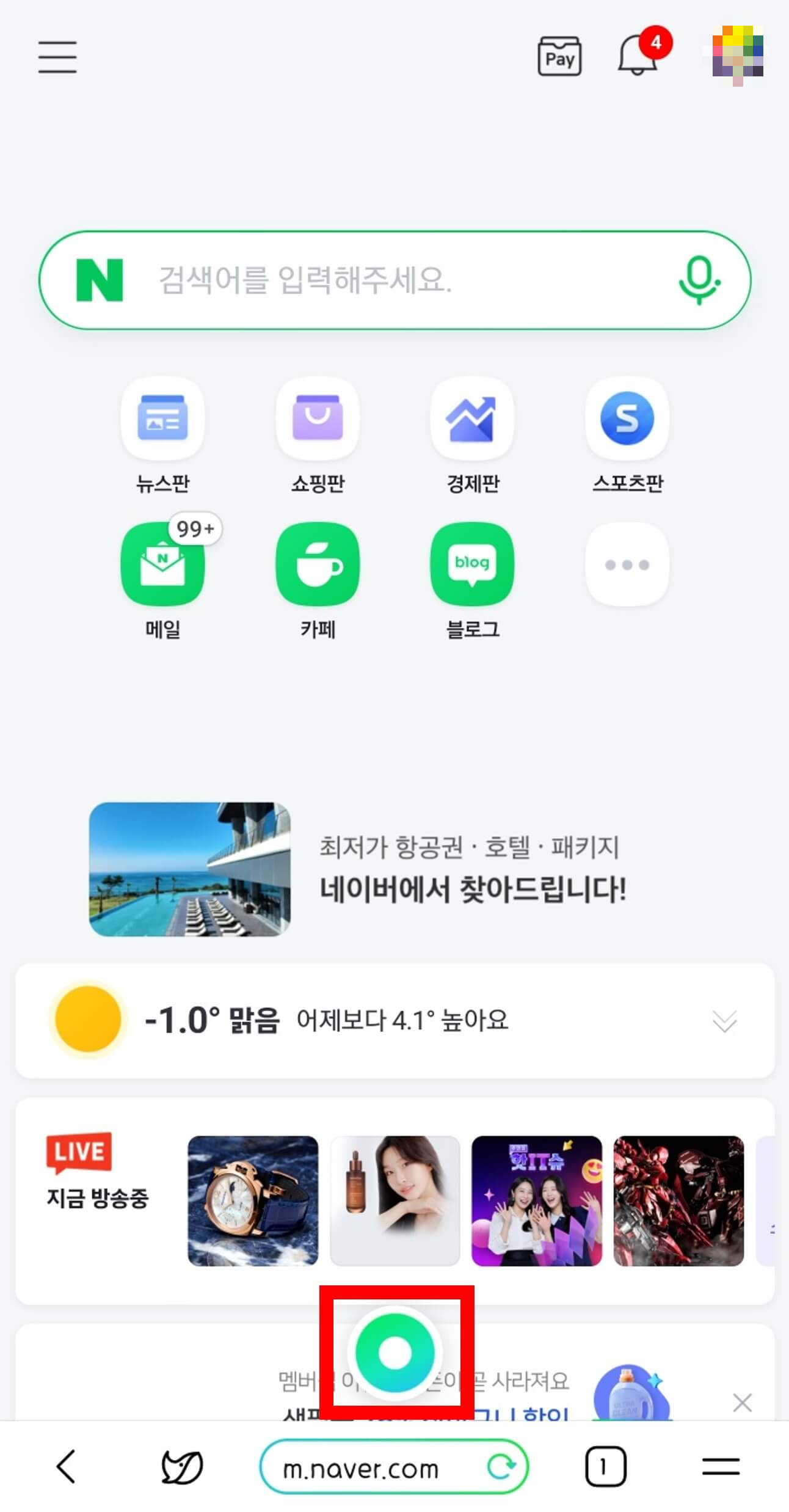Screen dimensions: 789x1512
Task: Open the Naver Pay icon
Action: tap(558, 56)
